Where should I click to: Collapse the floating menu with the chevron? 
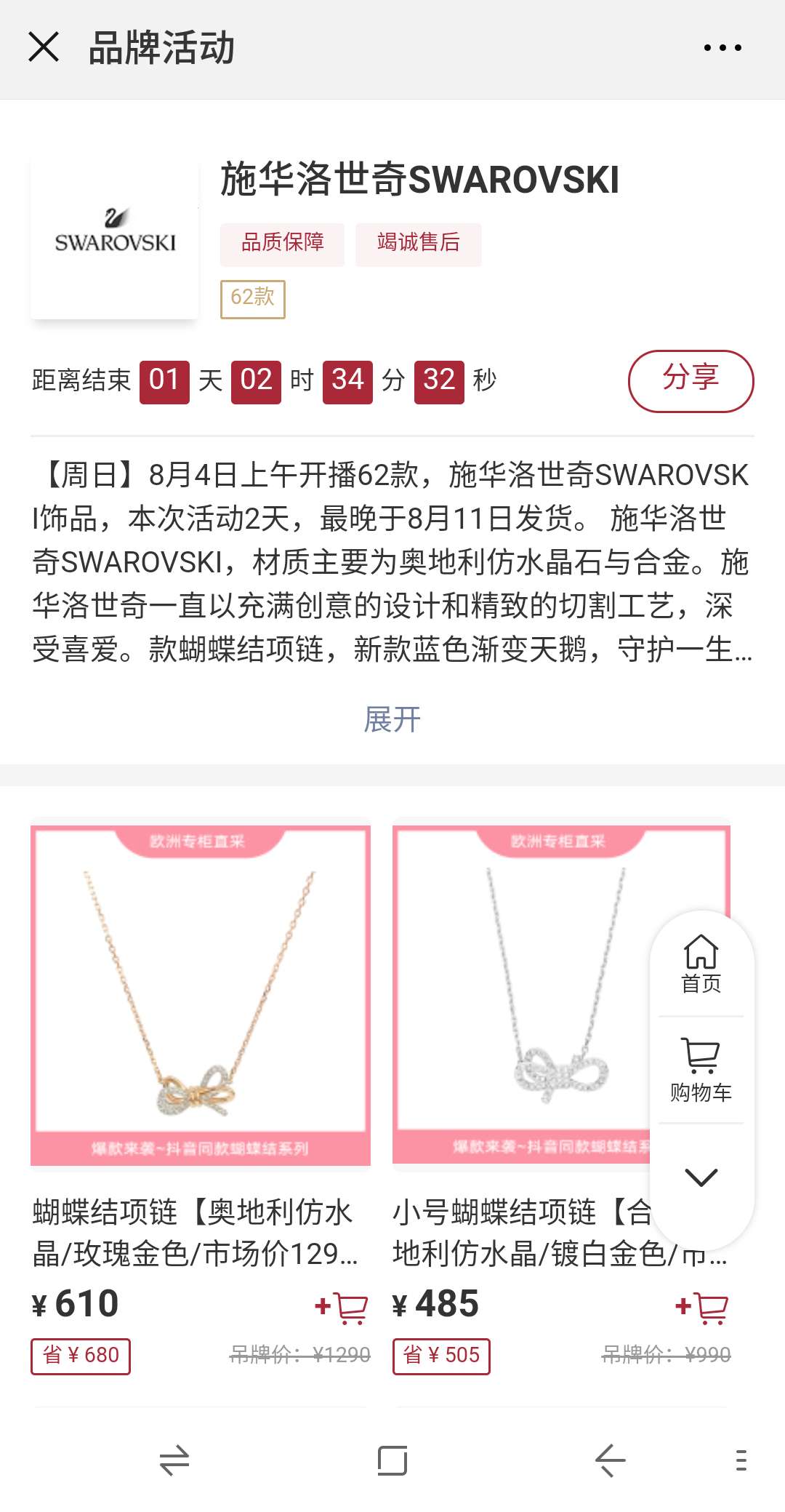(x=701, y=1177)
